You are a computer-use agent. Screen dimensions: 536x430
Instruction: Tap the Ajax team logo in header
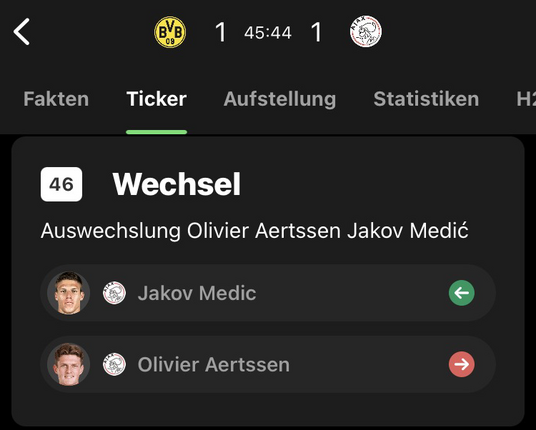point(365,31)
